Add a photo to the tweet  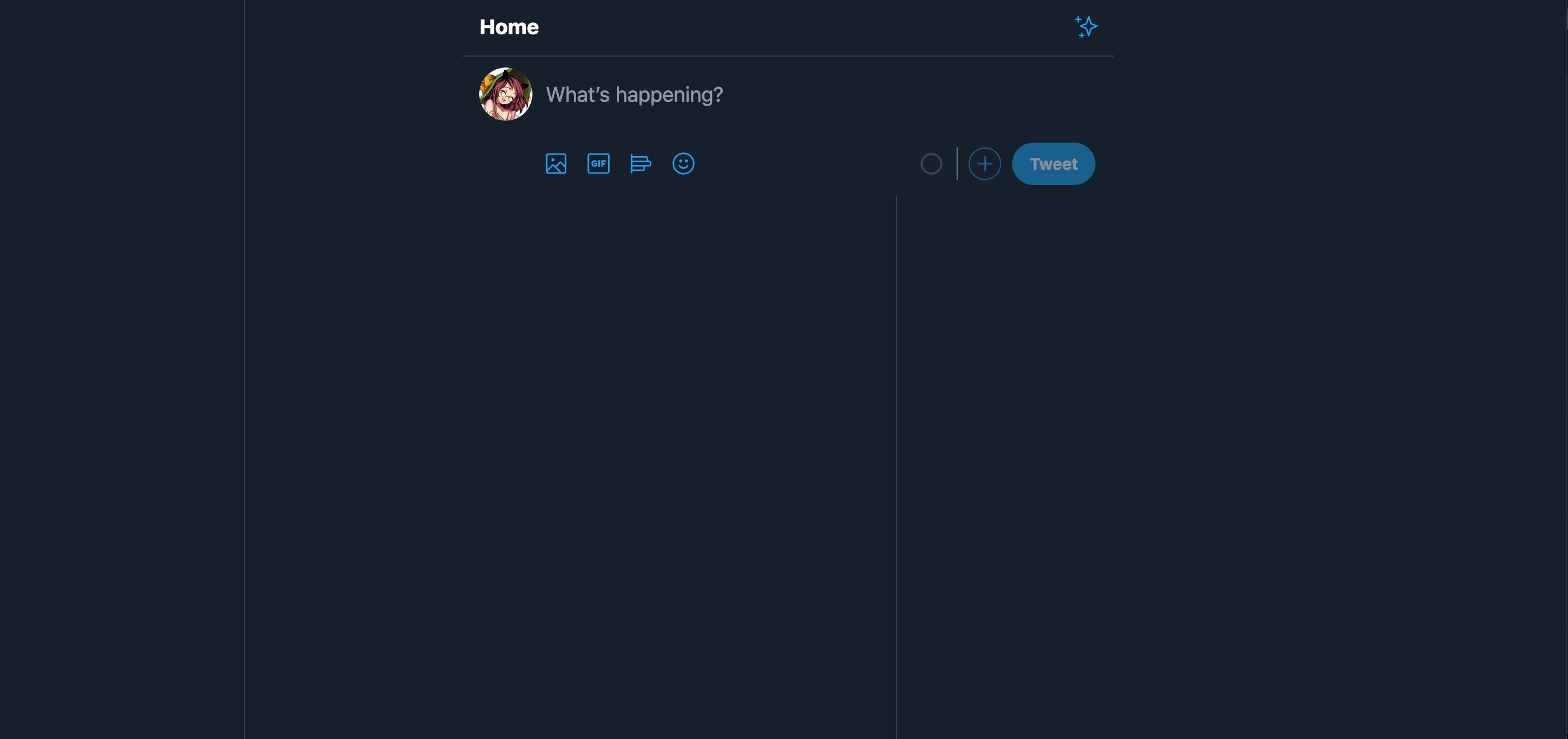[556, 164]
